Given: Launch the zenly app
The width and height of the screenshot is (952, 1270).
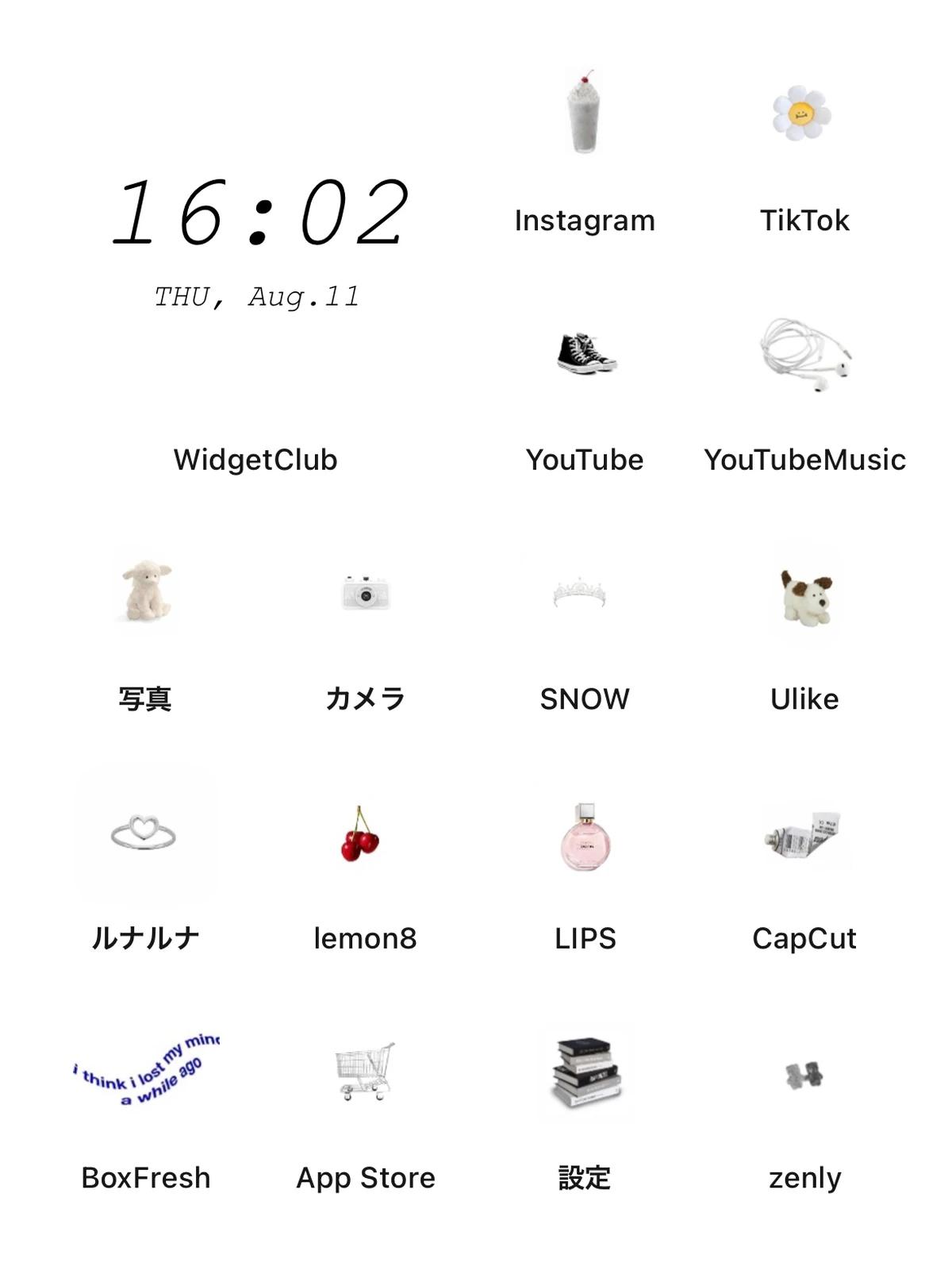Looking at the screenshot, I should (804, 1076).
